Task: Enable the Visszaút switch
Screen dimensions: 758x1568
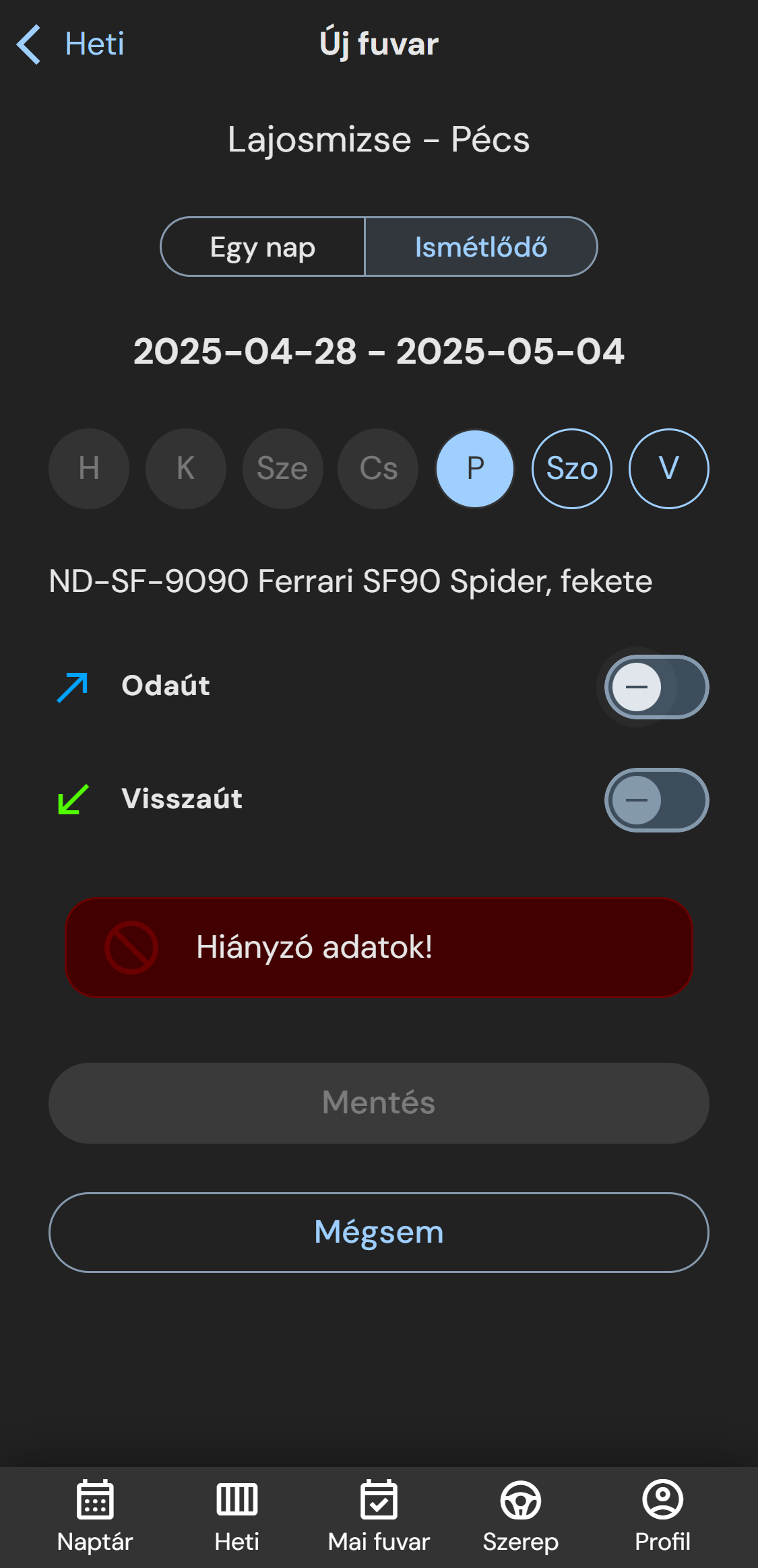Action: pos(656,800)
